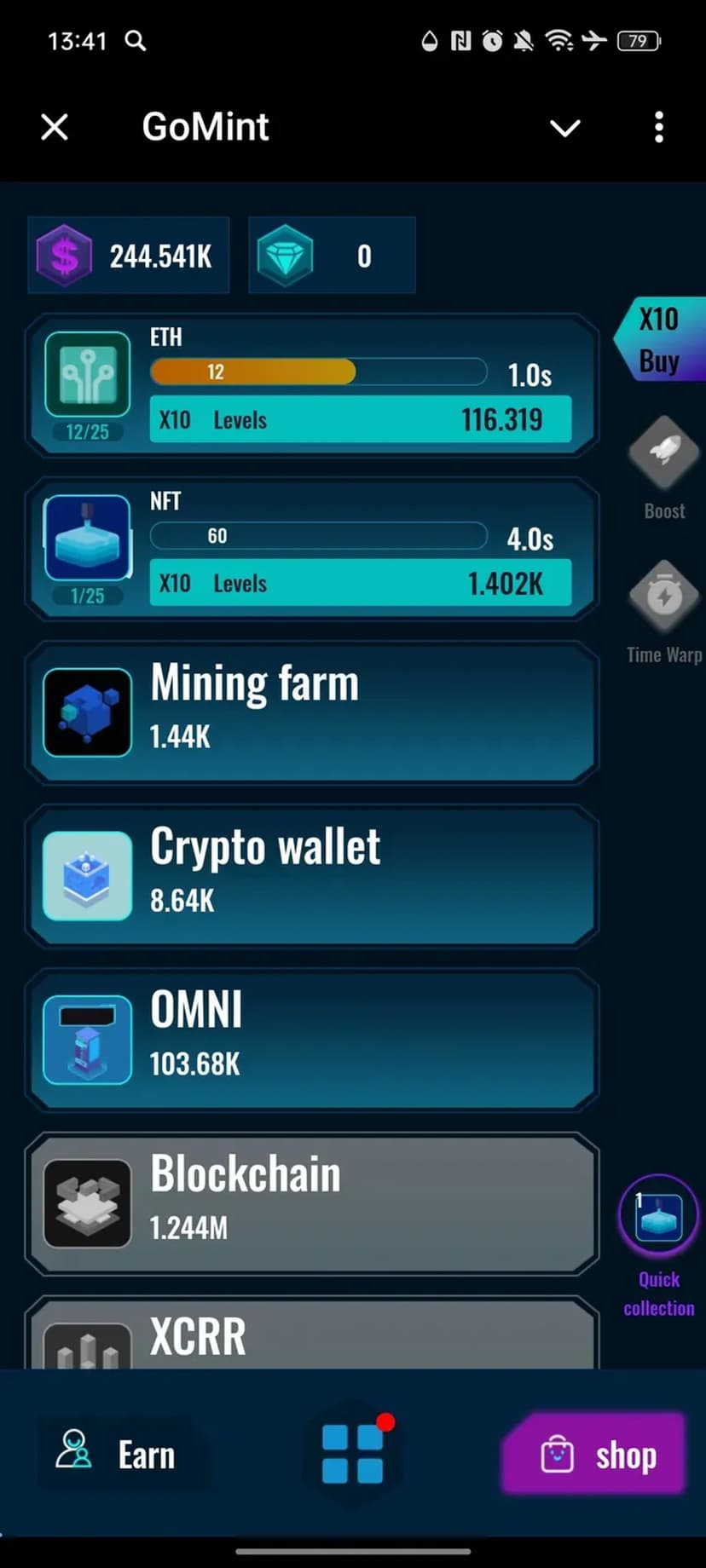Open the three-dot overflow menu
Screen dimensions: 706x1568
658,128
